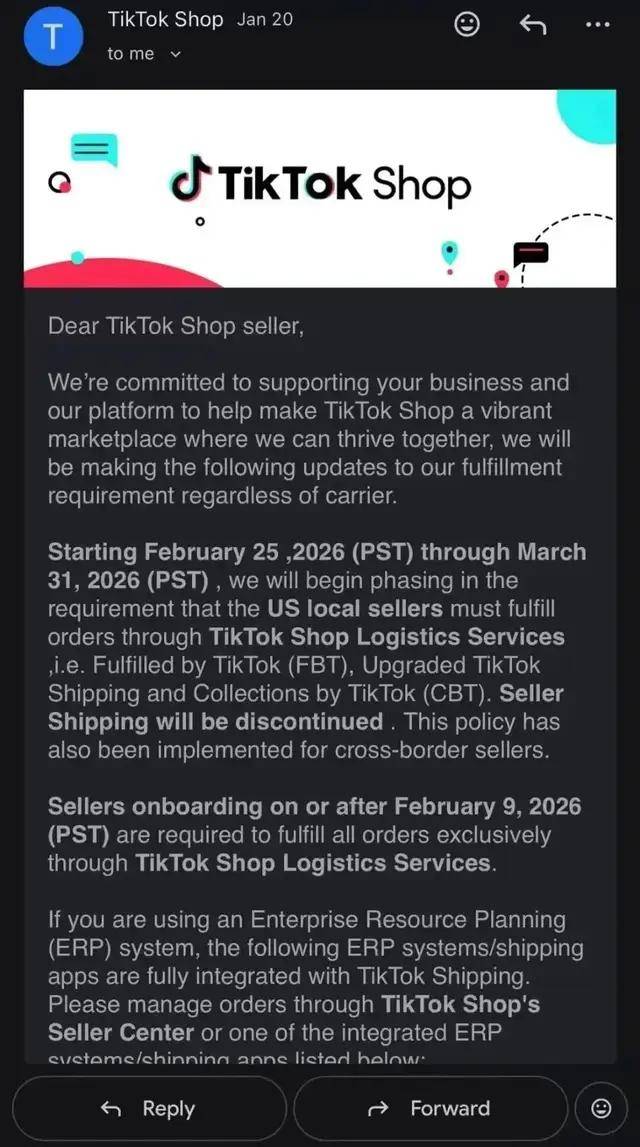This screenshot has width=640, height=1147.
Task: Tap the Reply button below the email
Action: [x=150, y=1108]
